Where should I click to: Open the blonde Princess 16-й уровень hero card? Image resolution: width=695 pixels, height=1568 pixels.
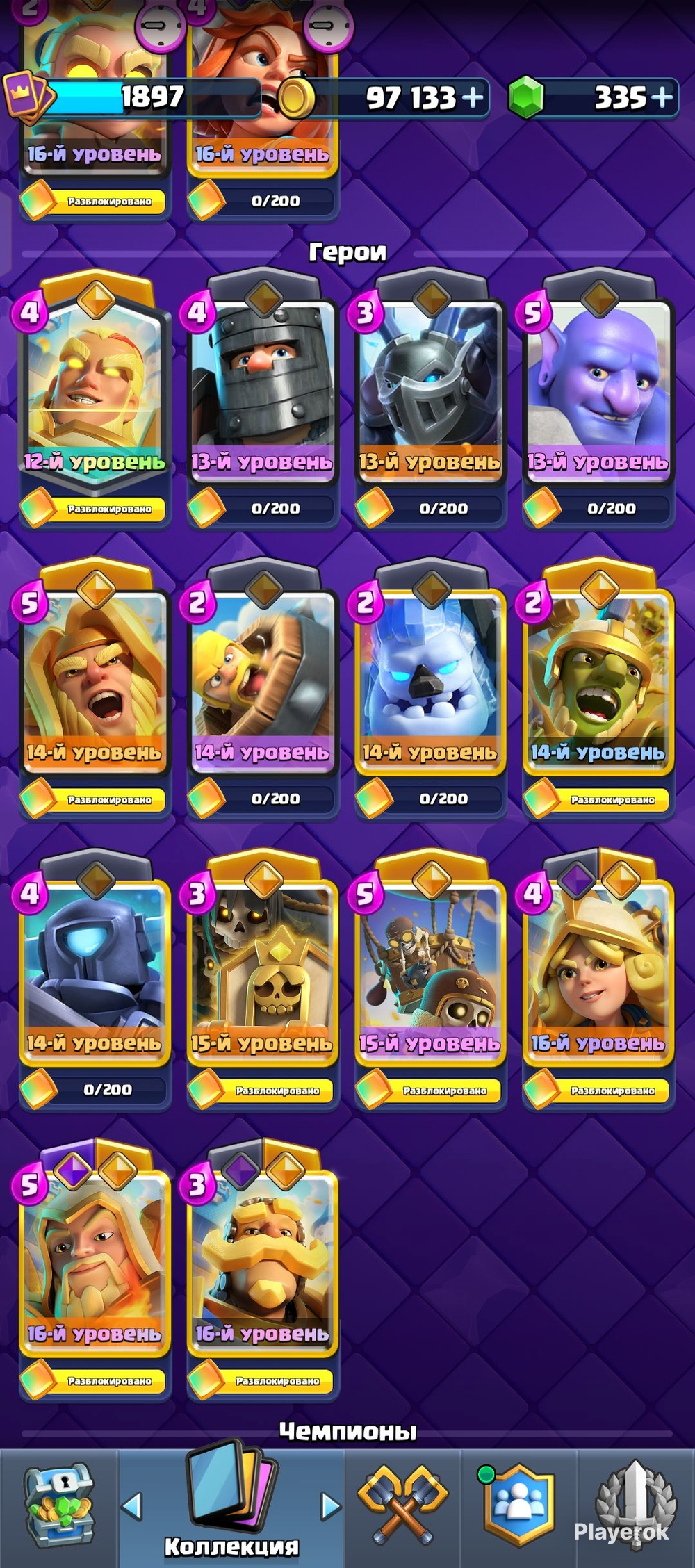(x=598, y=981)
